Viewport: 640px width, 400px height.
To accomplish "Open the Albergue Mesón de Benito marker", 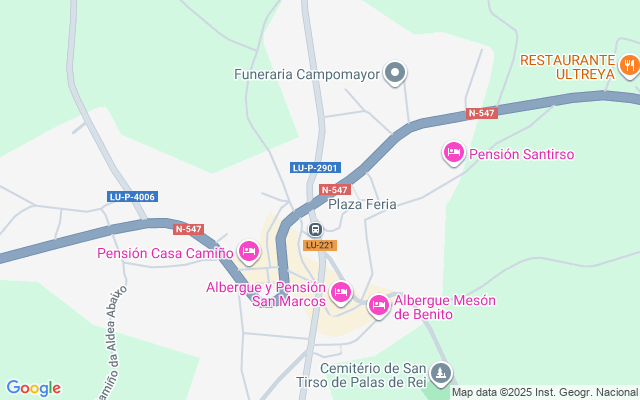I will pos(378,305).
